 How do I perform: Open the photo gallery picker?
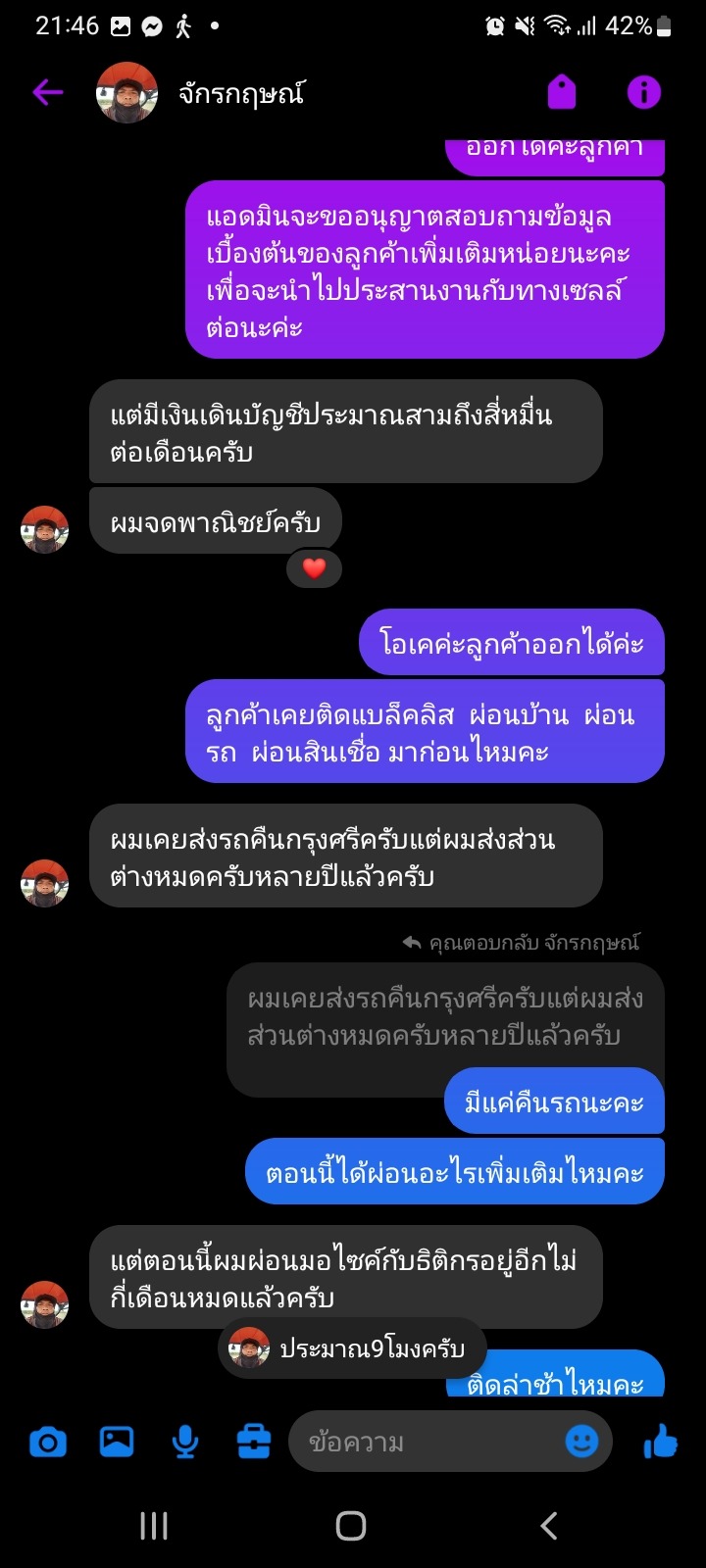tap(117, 1443)
